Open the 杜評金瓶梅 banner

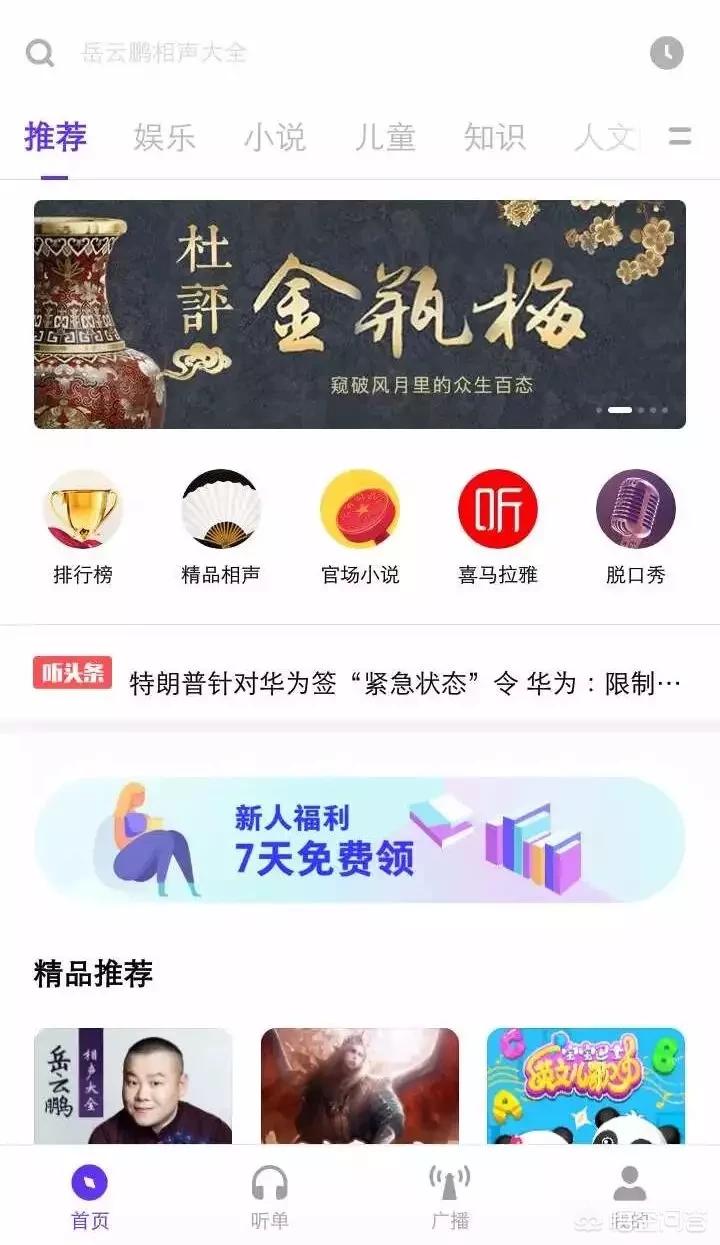pos(360,314)
